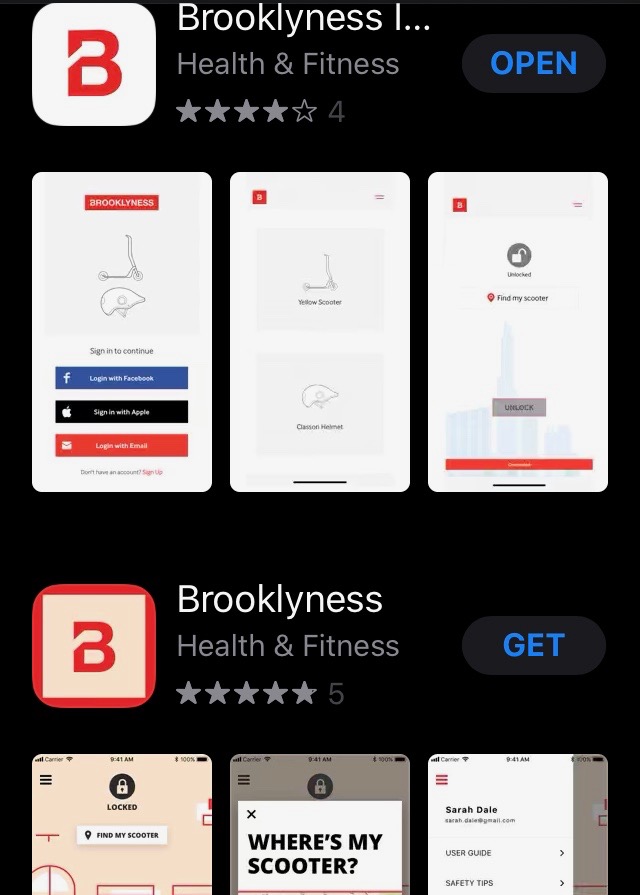Open the Brooklyness app with the beige icon
This screenshot has height=895, width=640.
pyautogui.click(x=94, y=646)
